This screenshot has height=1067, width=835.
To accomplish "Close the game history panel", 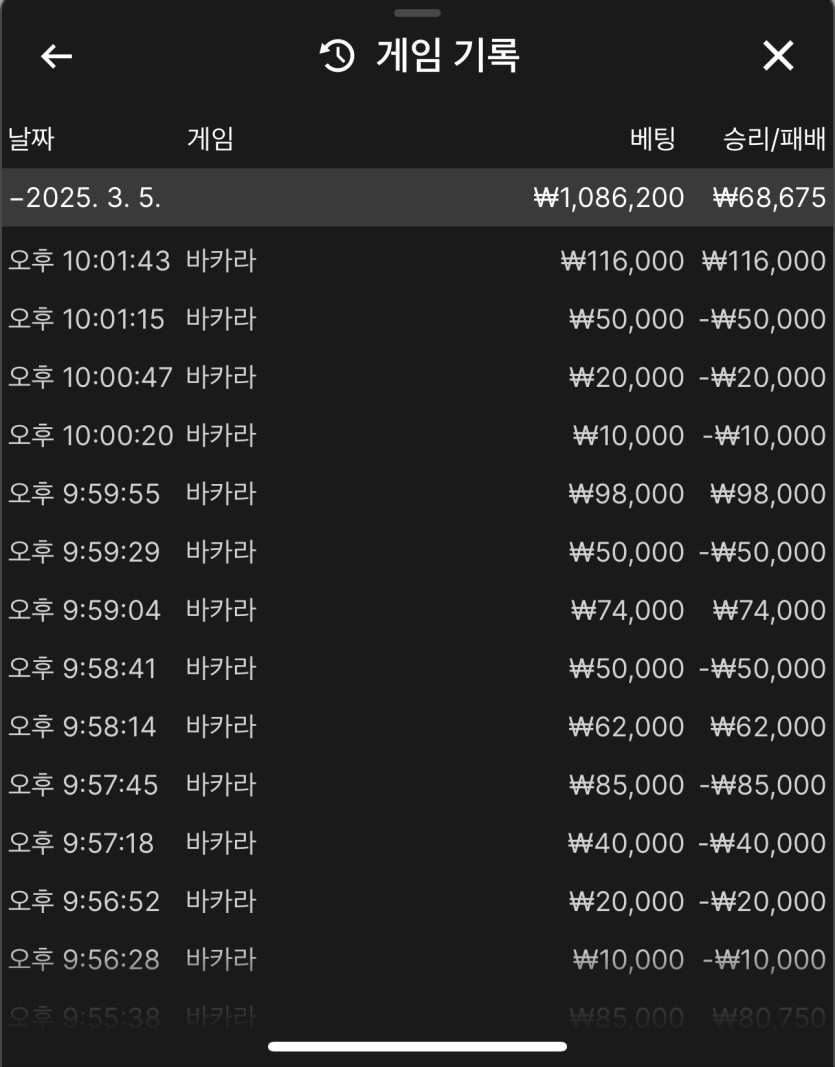I will point(777,57).
